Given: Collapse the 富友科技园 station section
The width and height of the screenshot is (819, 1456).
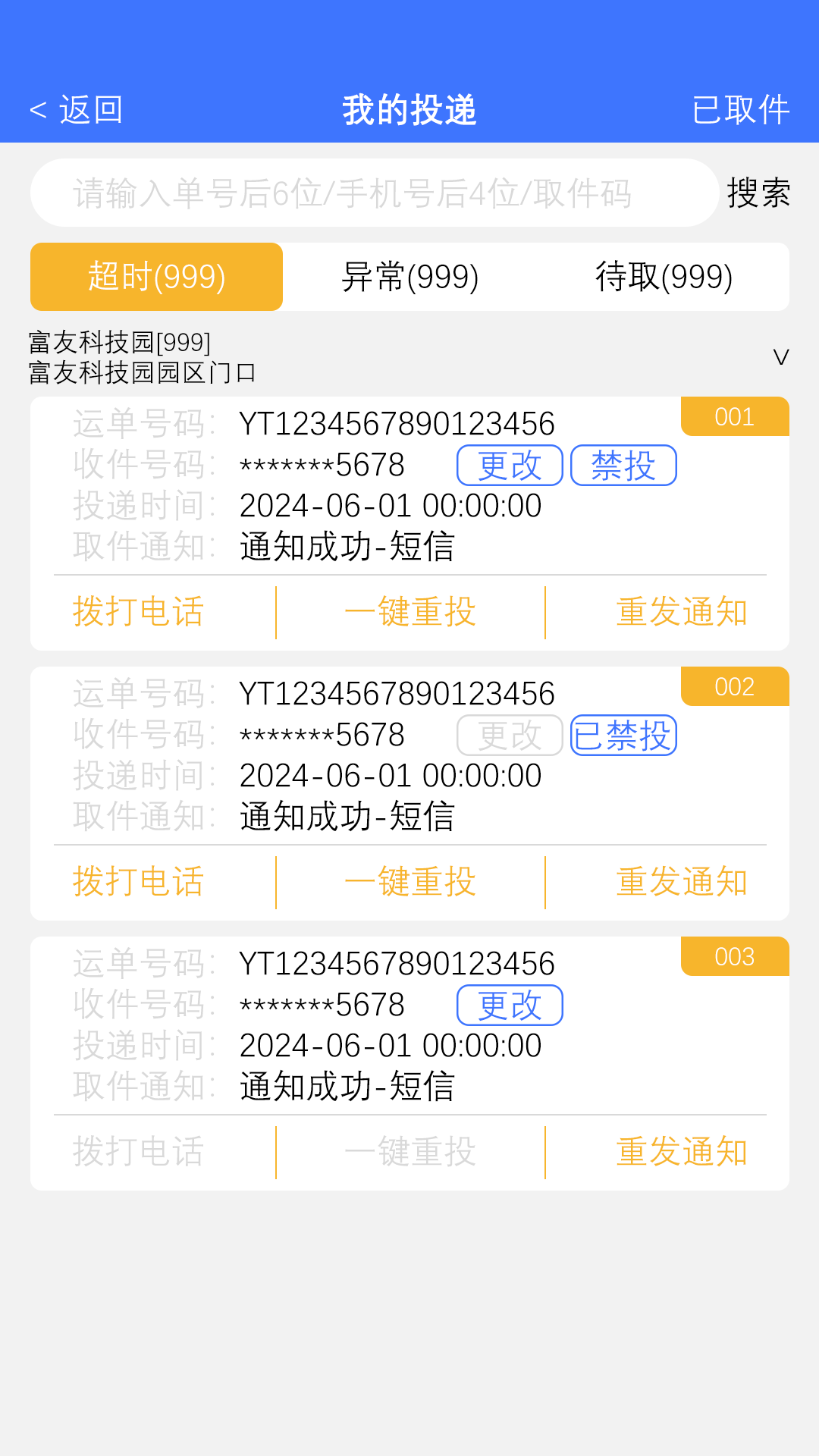Looking at the screenshot, I should 780,356.
